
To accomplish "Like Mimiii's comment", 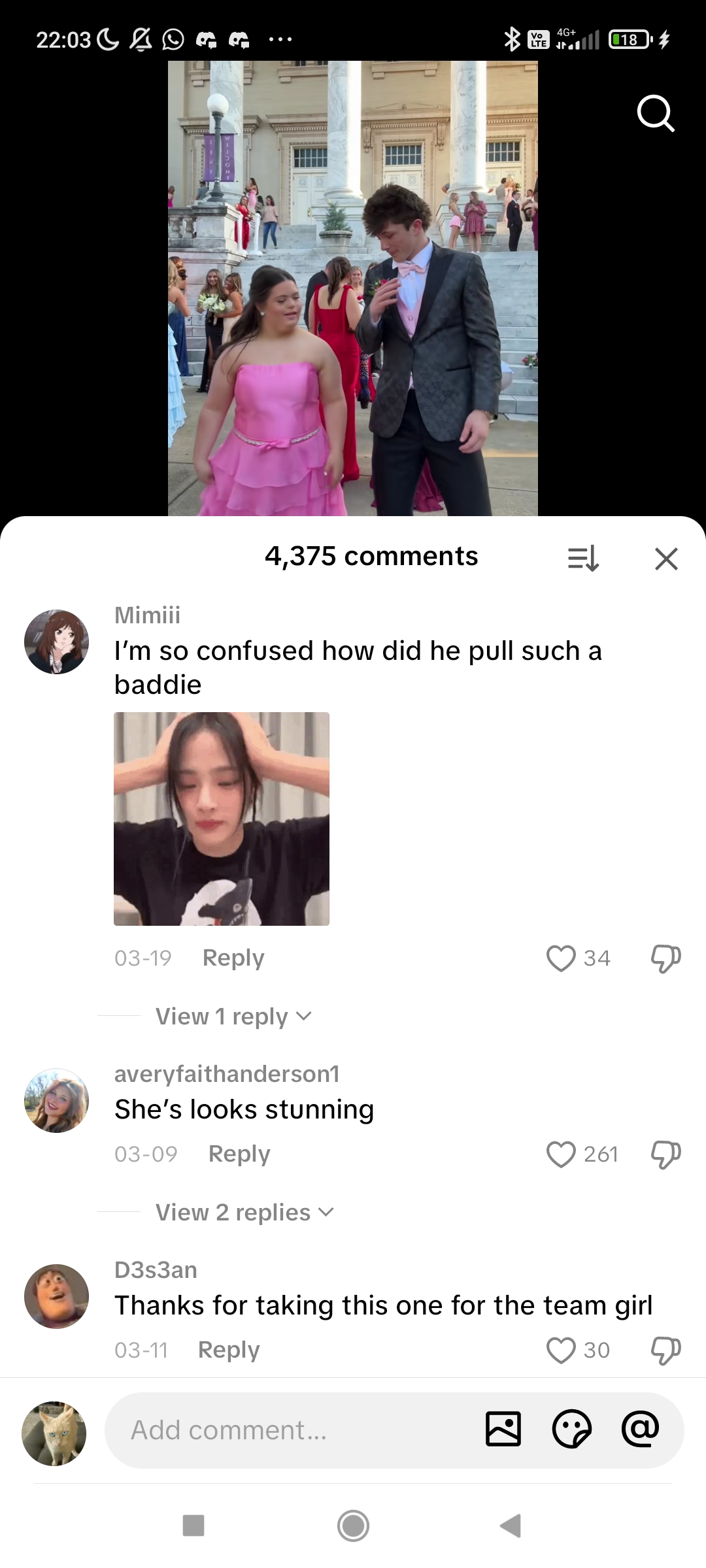I will tap(561, 958).
